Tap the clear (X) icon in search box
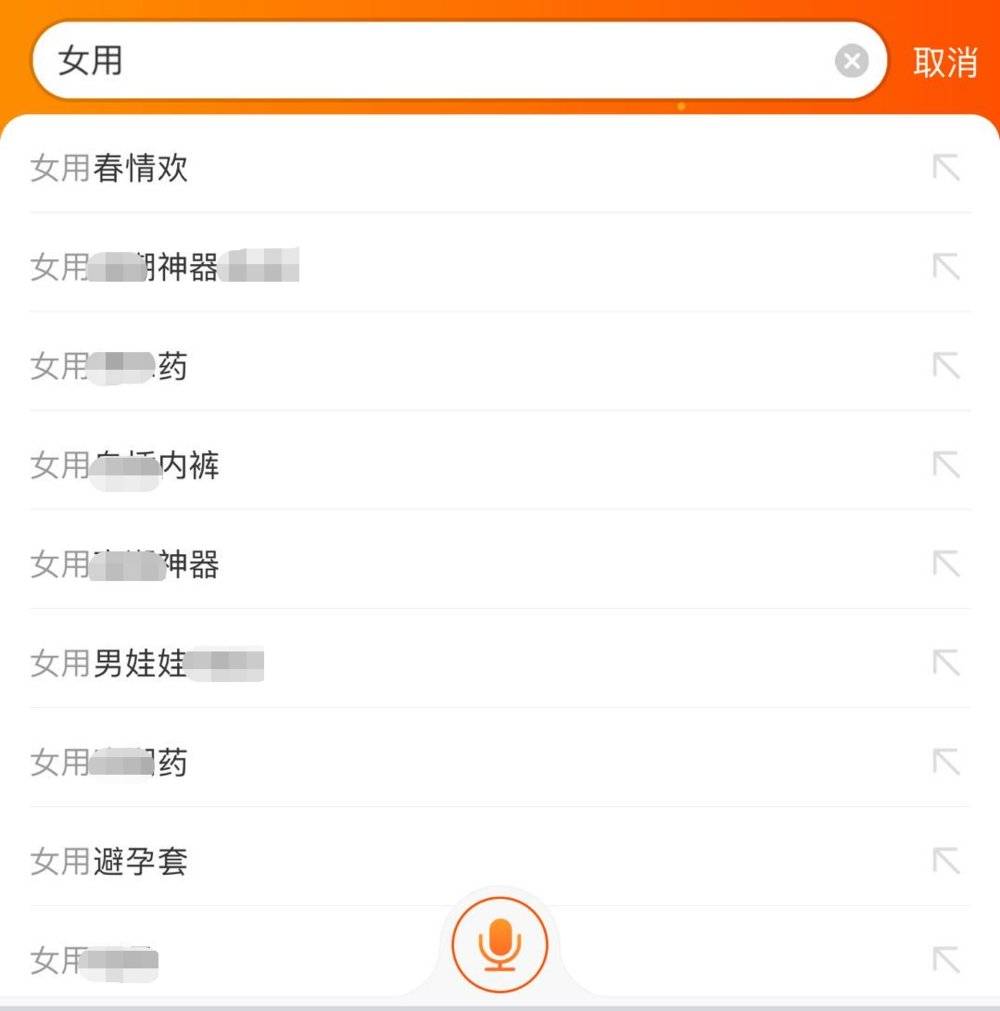This screenshot has height=1011, width=1000. [851, 61]
